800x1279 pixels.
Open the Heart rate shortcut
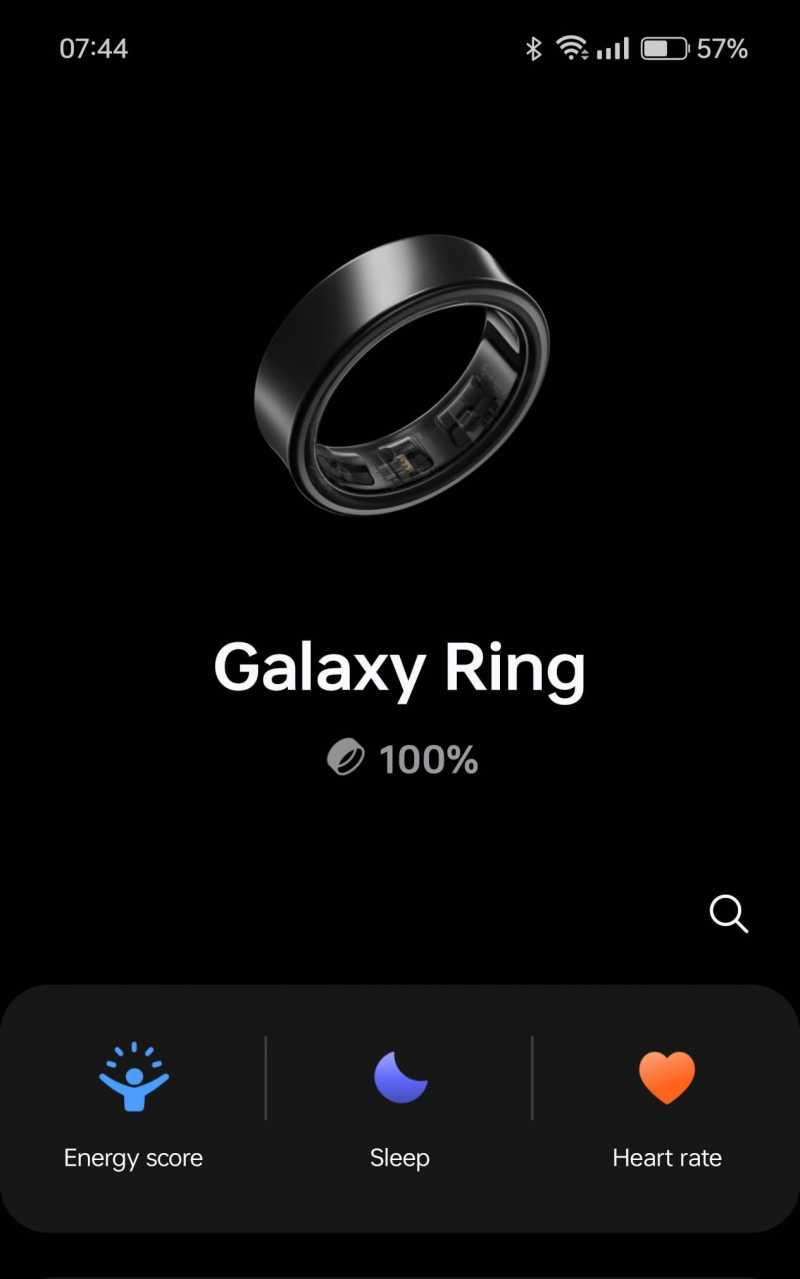tap(667, 1105)
